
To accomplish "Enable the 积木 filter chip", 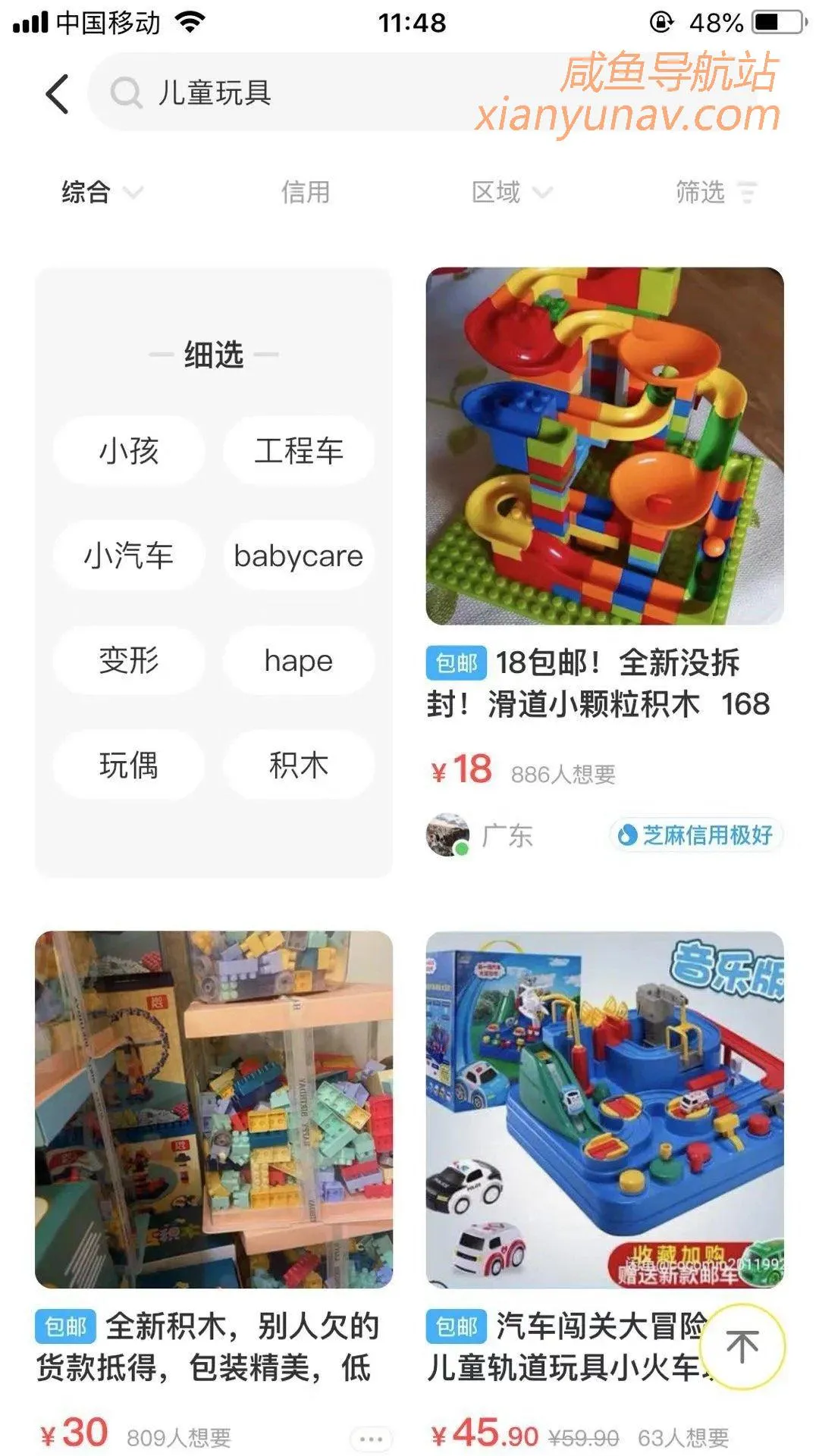I will (x=298, y=766).
